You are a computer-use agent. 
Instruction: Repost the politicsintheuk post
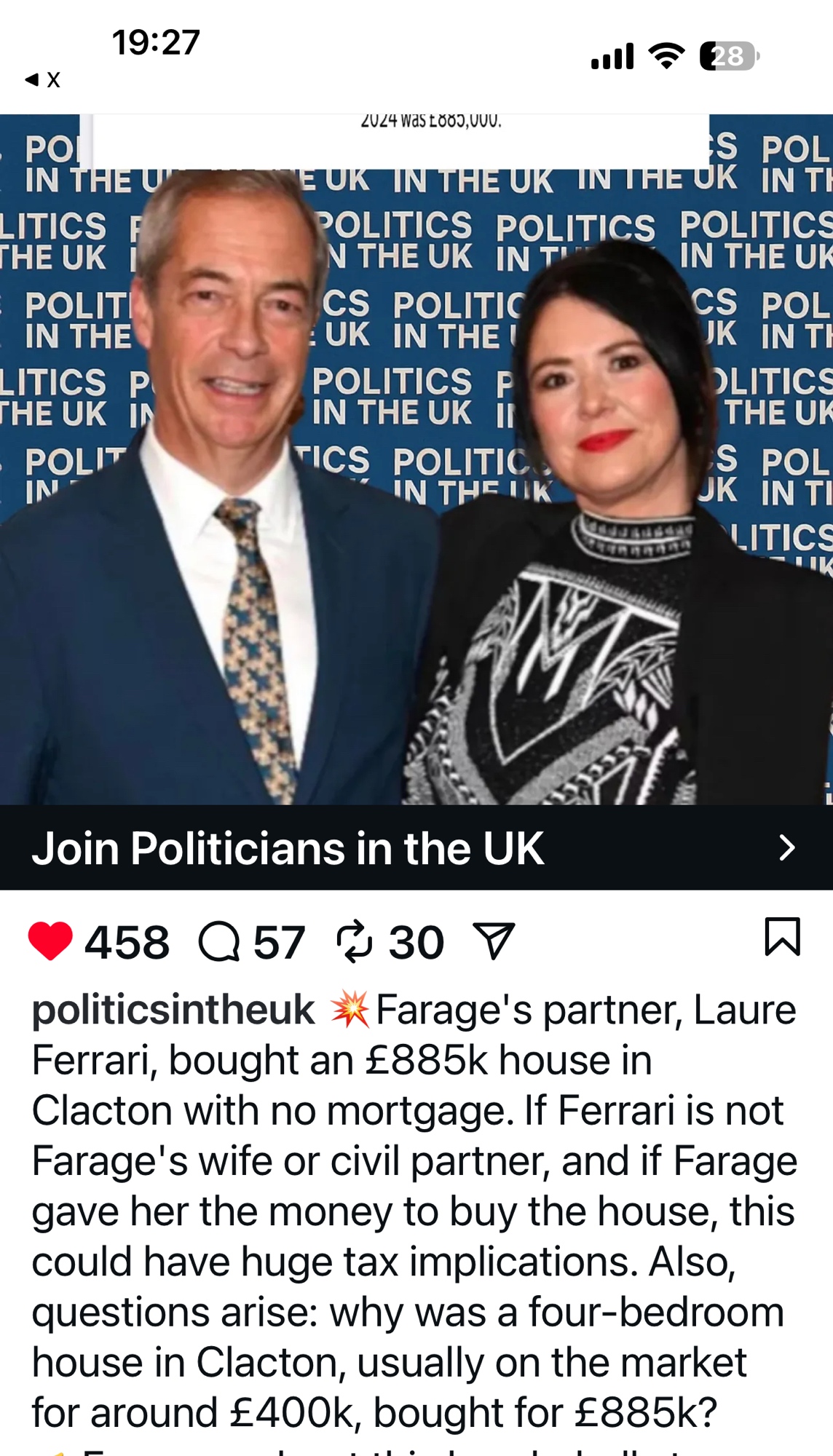click(355, 941)
